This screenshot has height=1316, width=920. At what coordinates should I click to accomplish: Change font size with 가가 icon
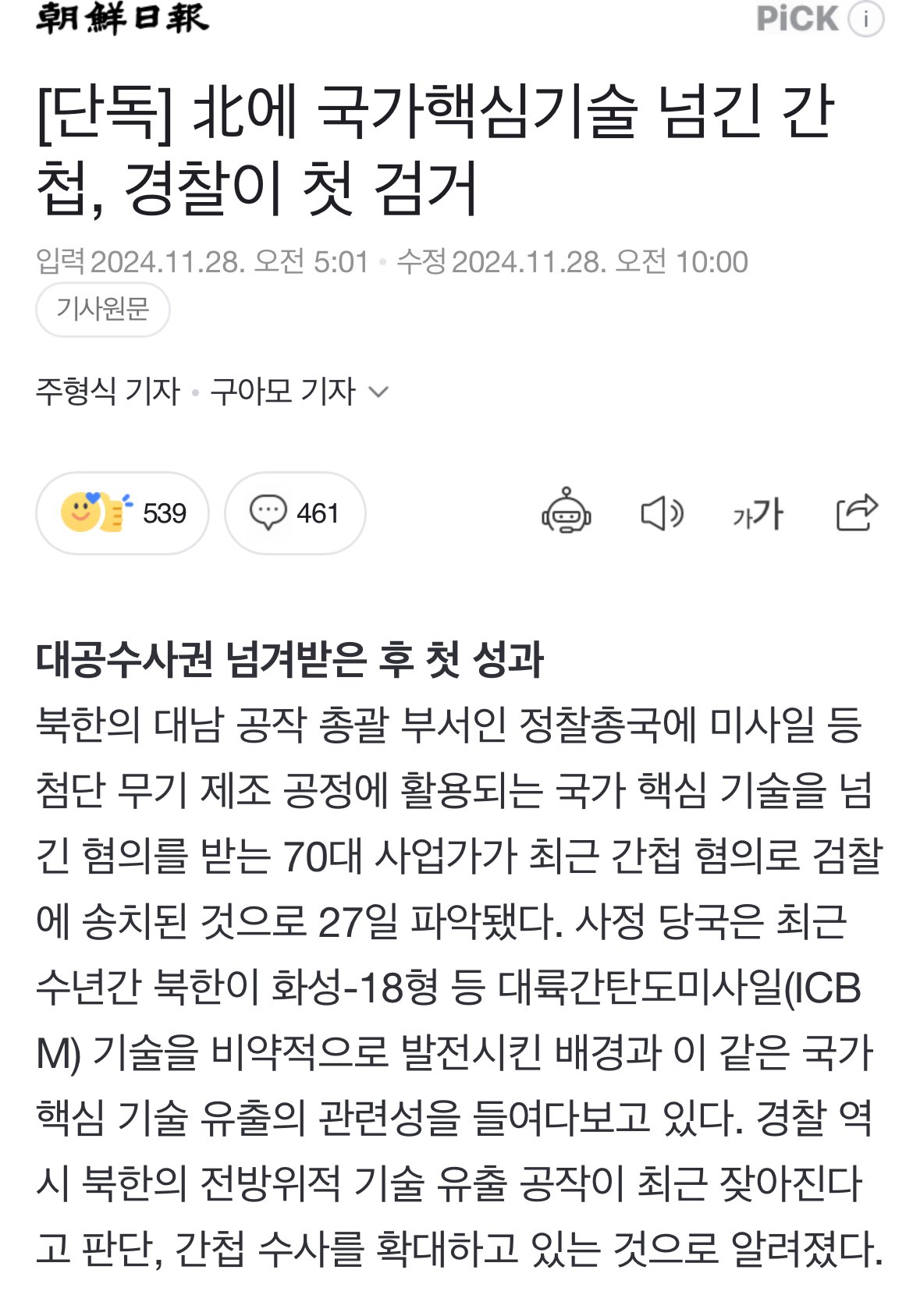pyautogui.click(x=757, y=514)
